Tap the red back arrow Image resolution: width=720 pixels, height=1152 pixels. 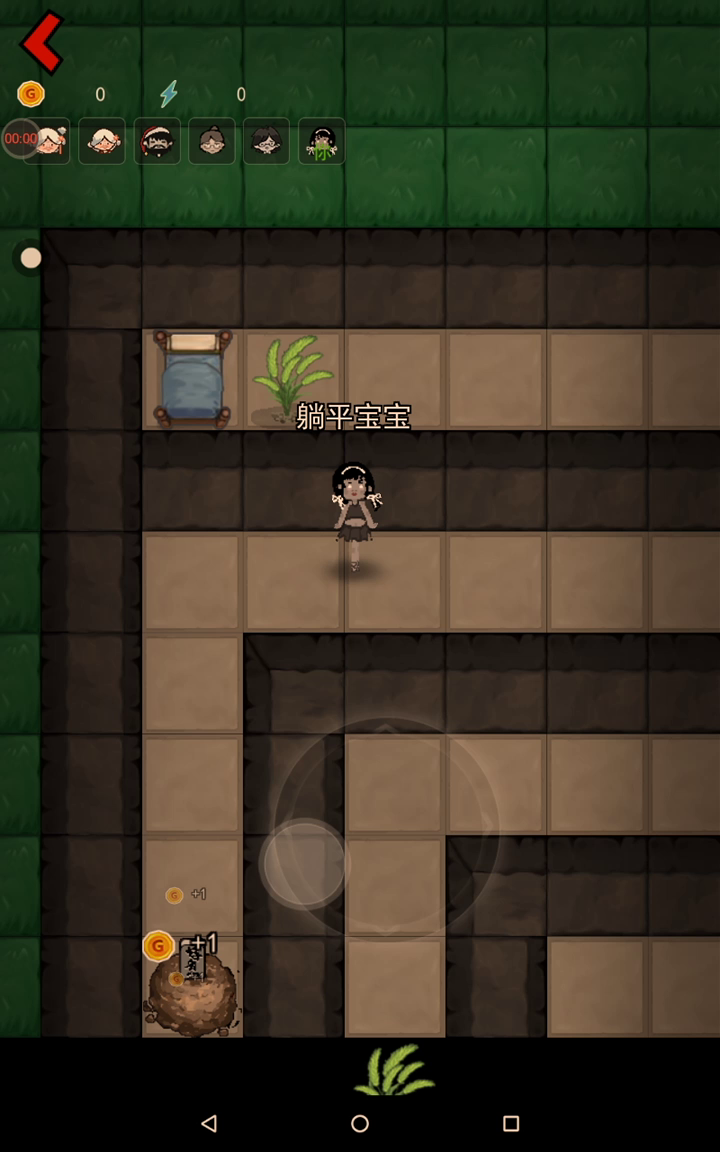42,42
